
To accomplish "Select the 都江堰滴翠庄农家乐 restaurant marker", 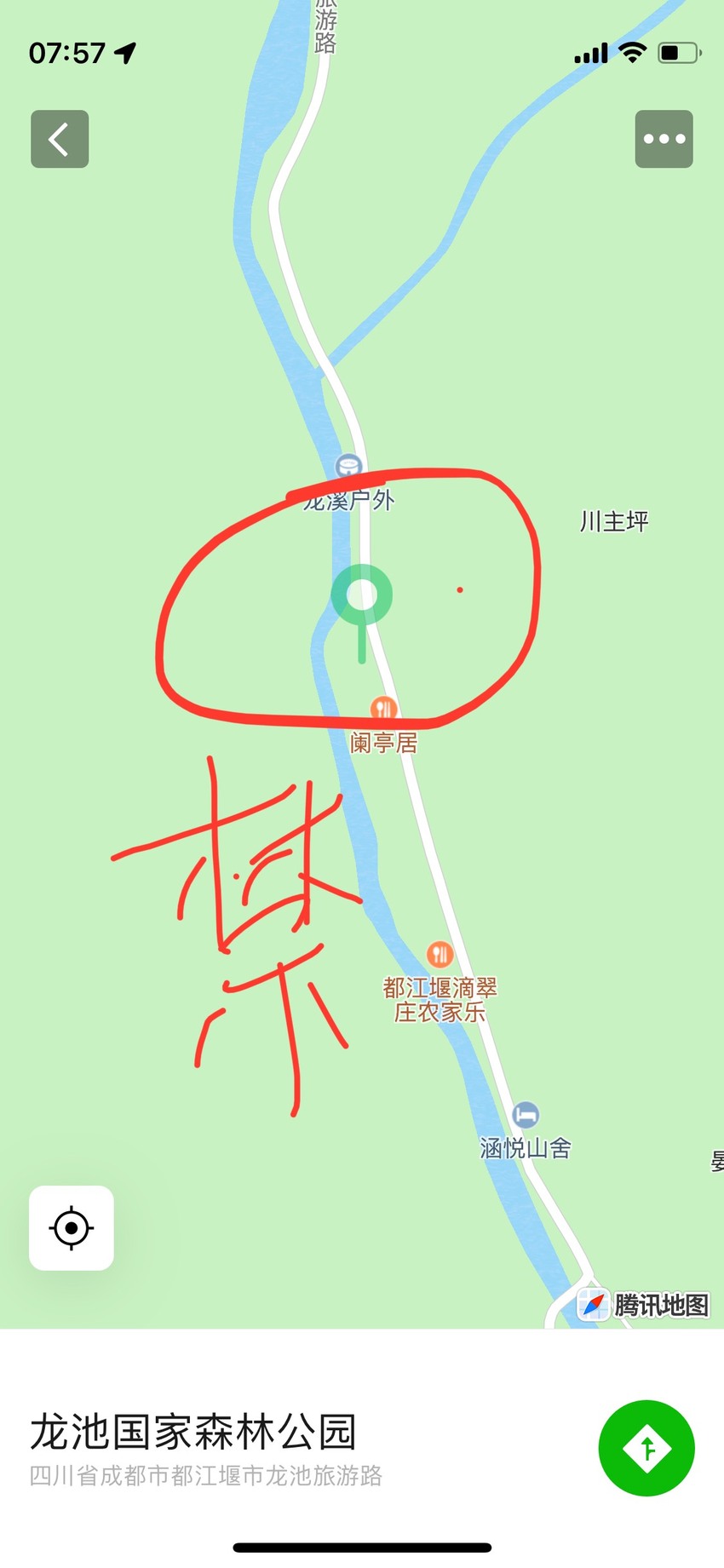I will coord(440,954).
